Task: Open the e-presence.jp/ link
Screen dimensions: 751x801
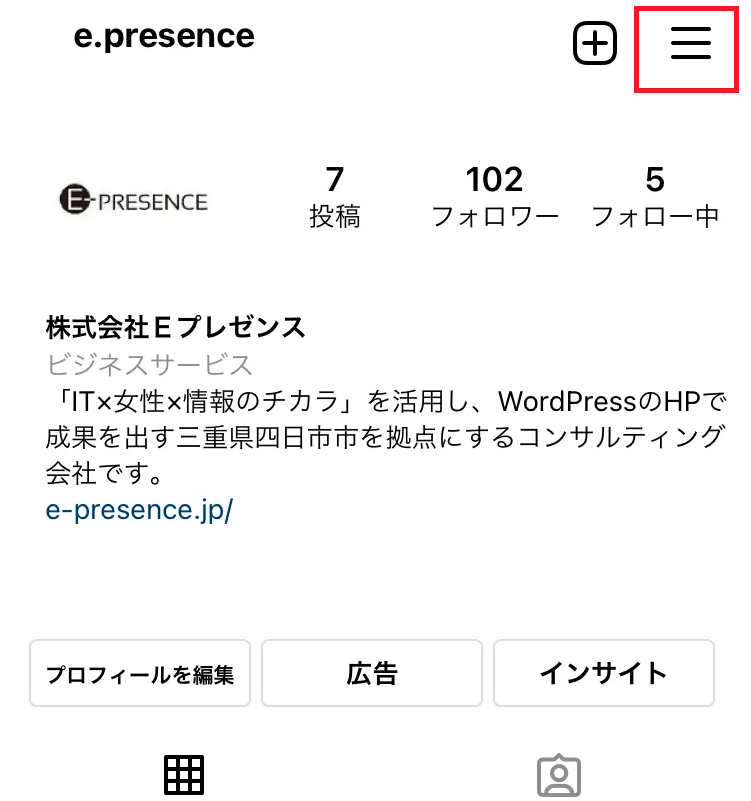Action: [139, 510]
